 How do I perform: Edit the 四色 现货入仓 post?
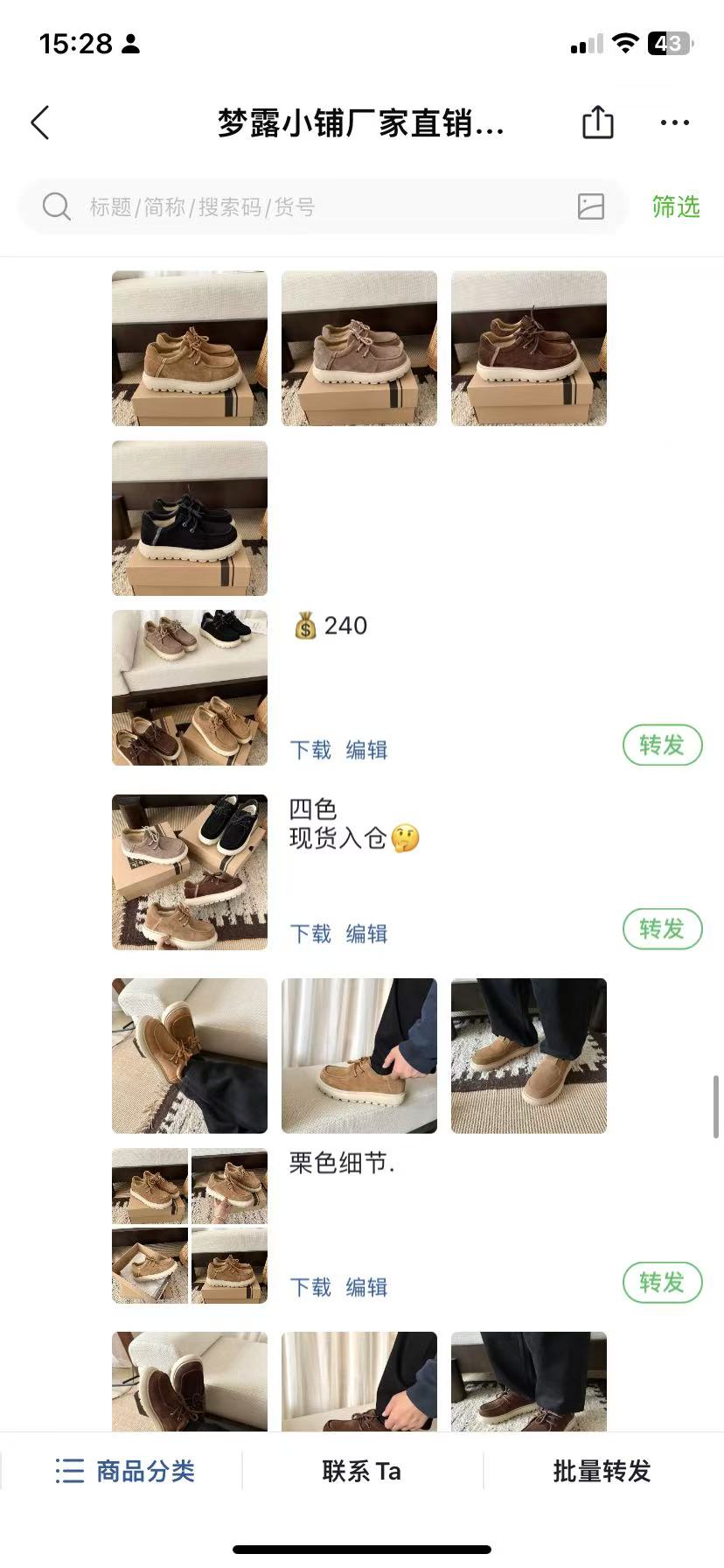point(366,934)
